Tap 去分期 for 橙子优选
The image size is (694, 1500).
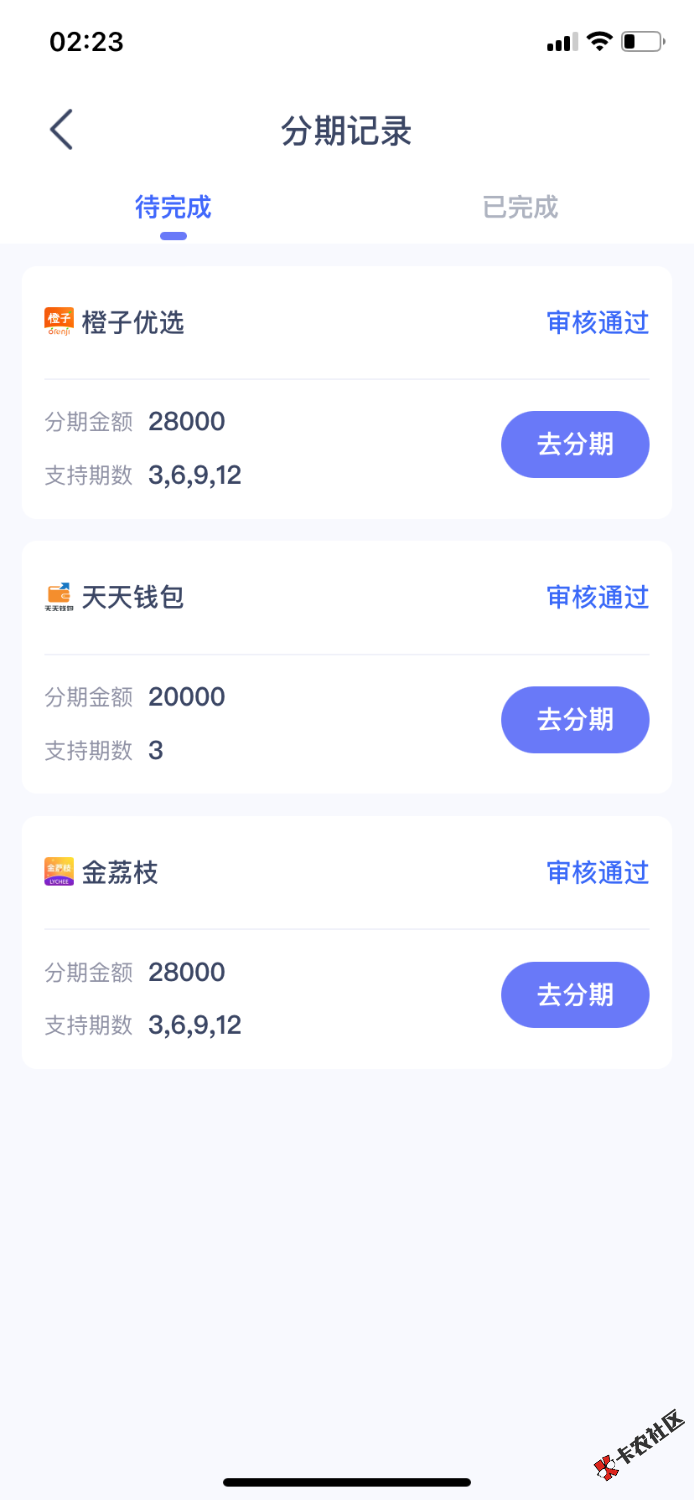[x=575, y=444]
